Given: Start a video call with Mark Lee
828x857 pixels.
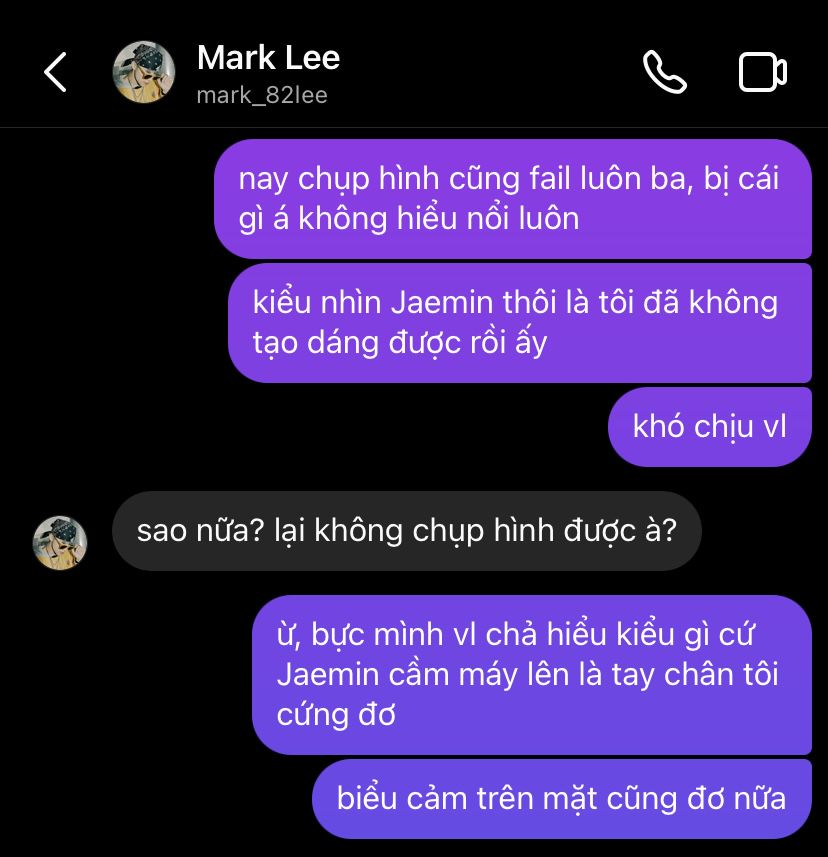Looking at the screenshot, I should pos(762,72).
